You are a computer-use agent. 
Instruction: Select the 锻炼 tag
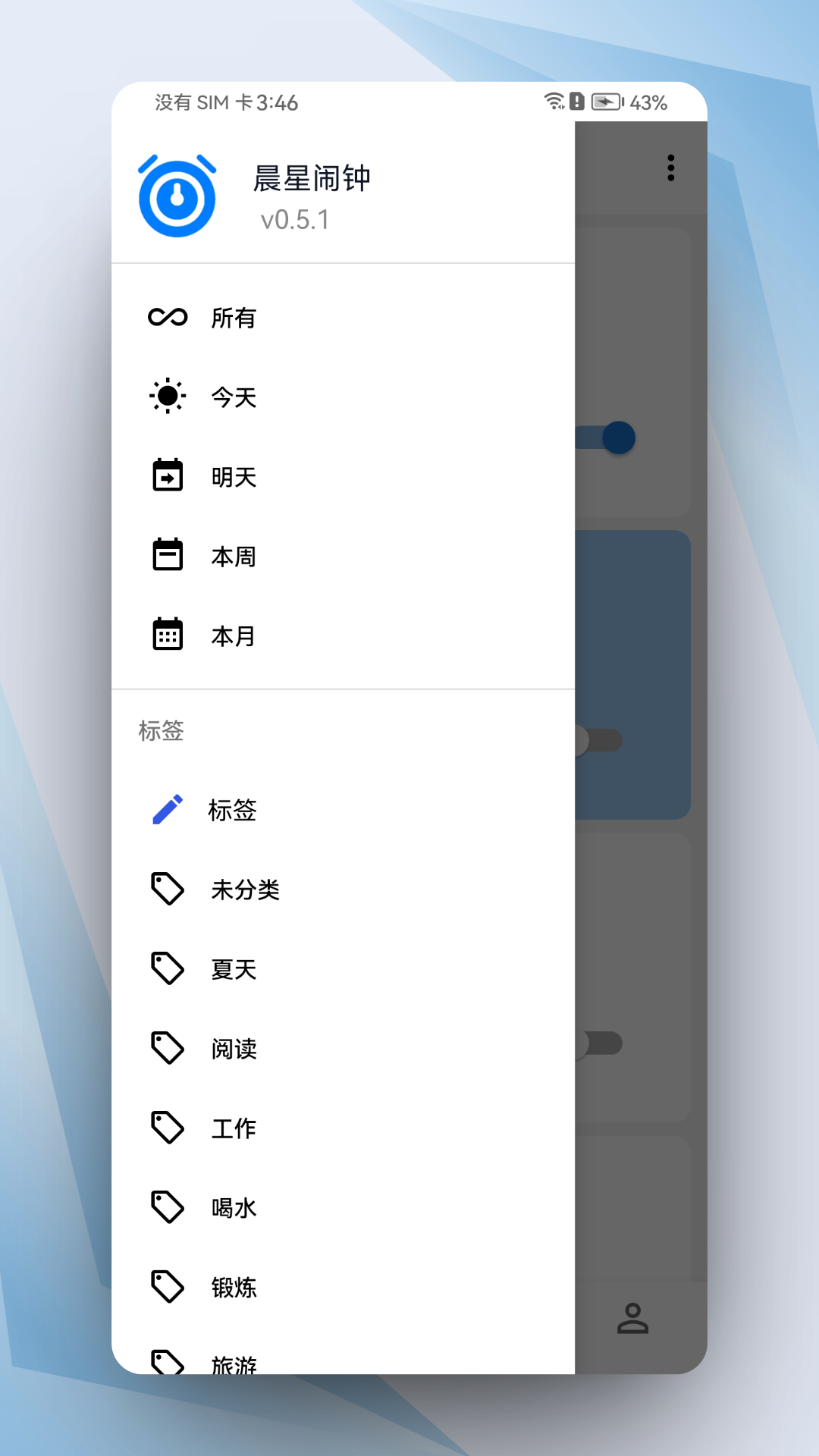pos(234,1288)
